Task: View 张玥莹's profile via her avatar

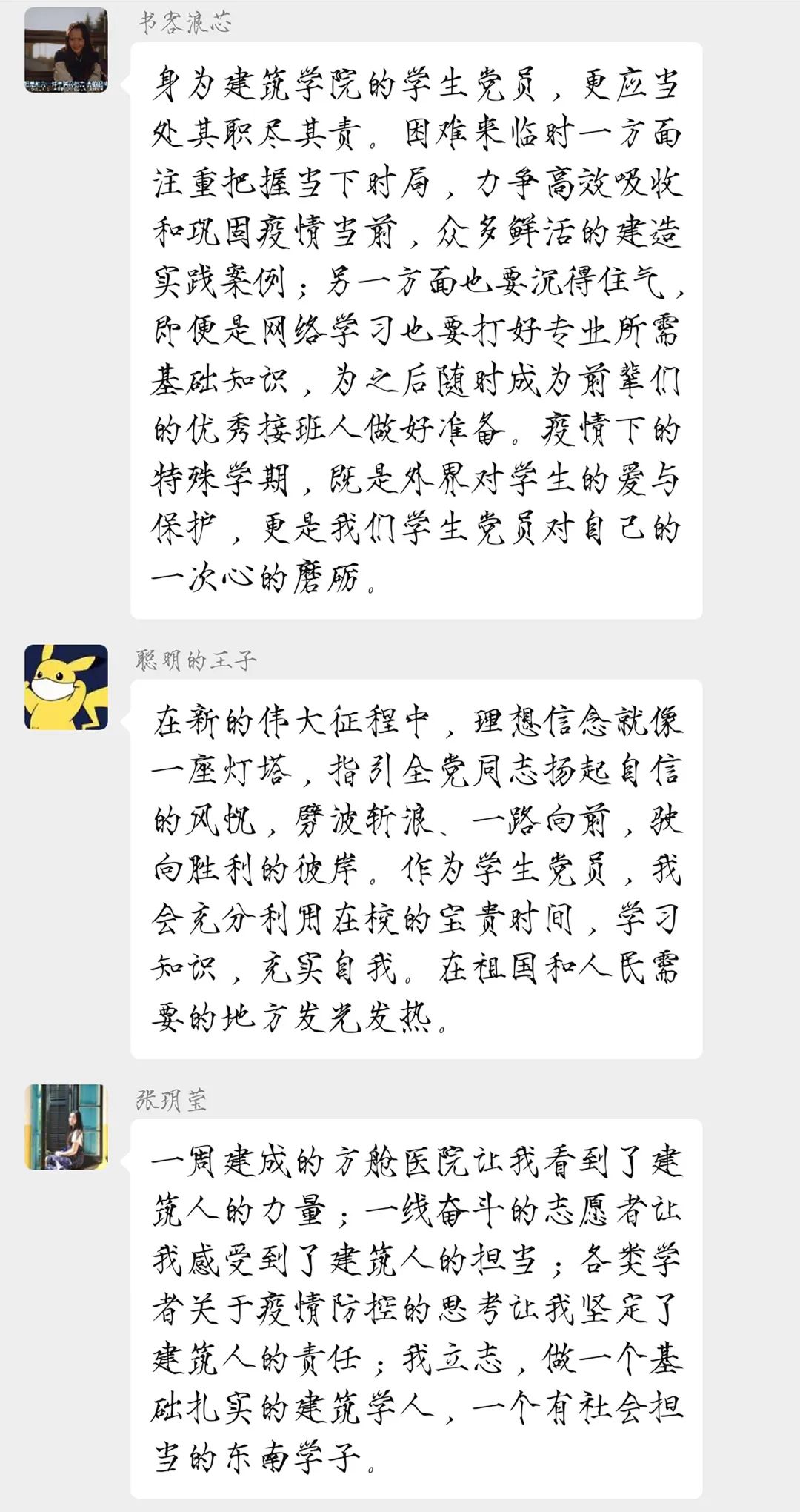Action: click(66, 1127)
